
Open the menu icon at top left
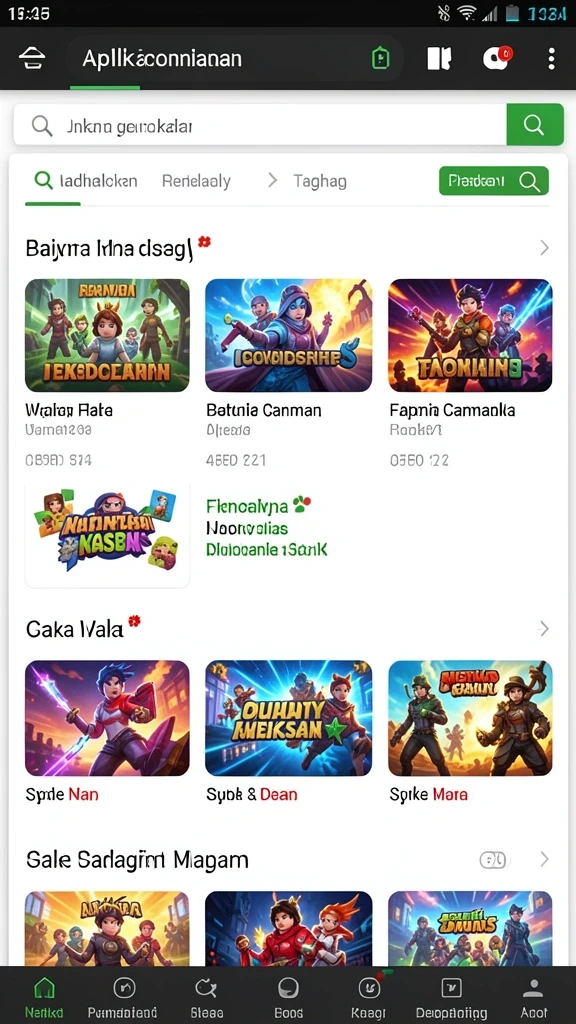[x=32, y=59]
